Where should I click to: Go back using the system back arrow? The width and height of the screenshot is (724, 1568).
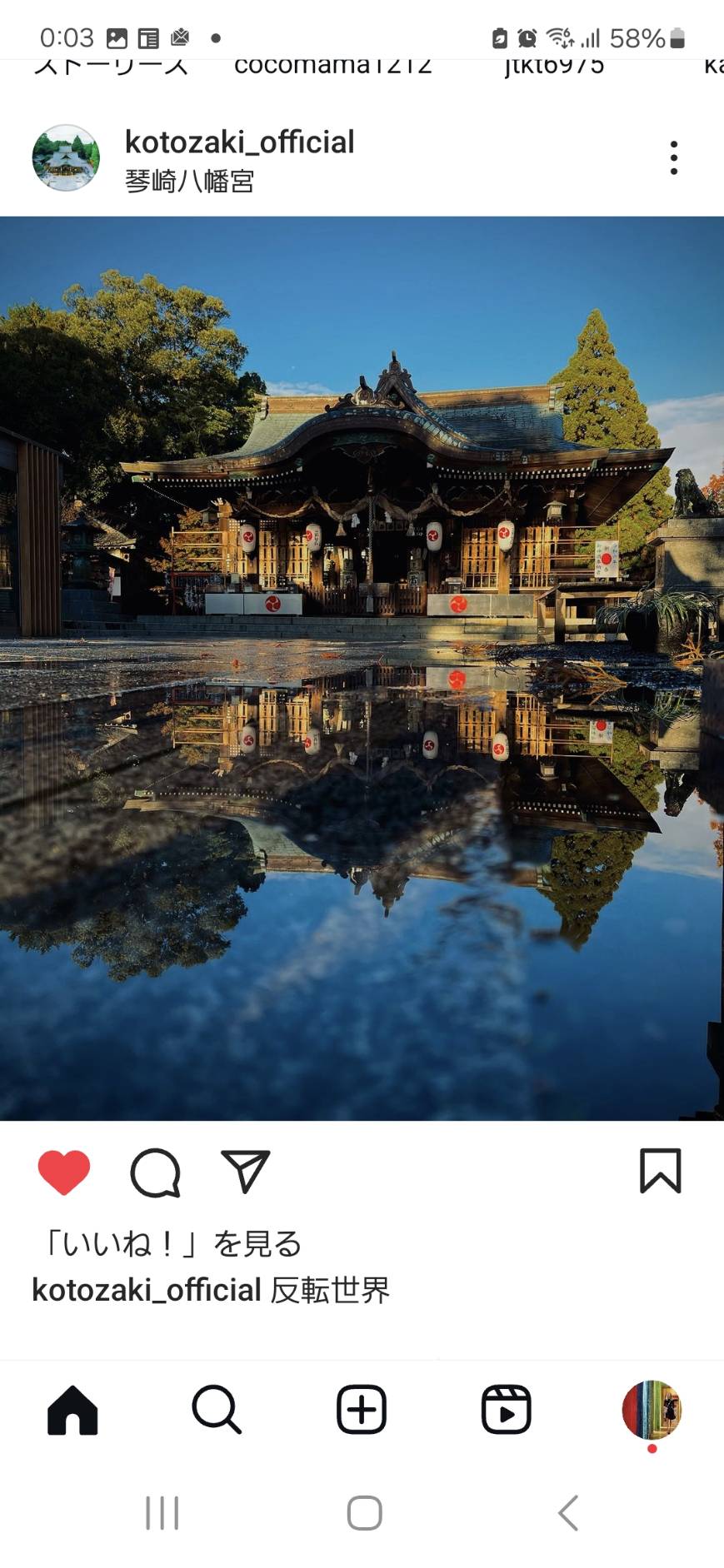(x=568, y=1513)
